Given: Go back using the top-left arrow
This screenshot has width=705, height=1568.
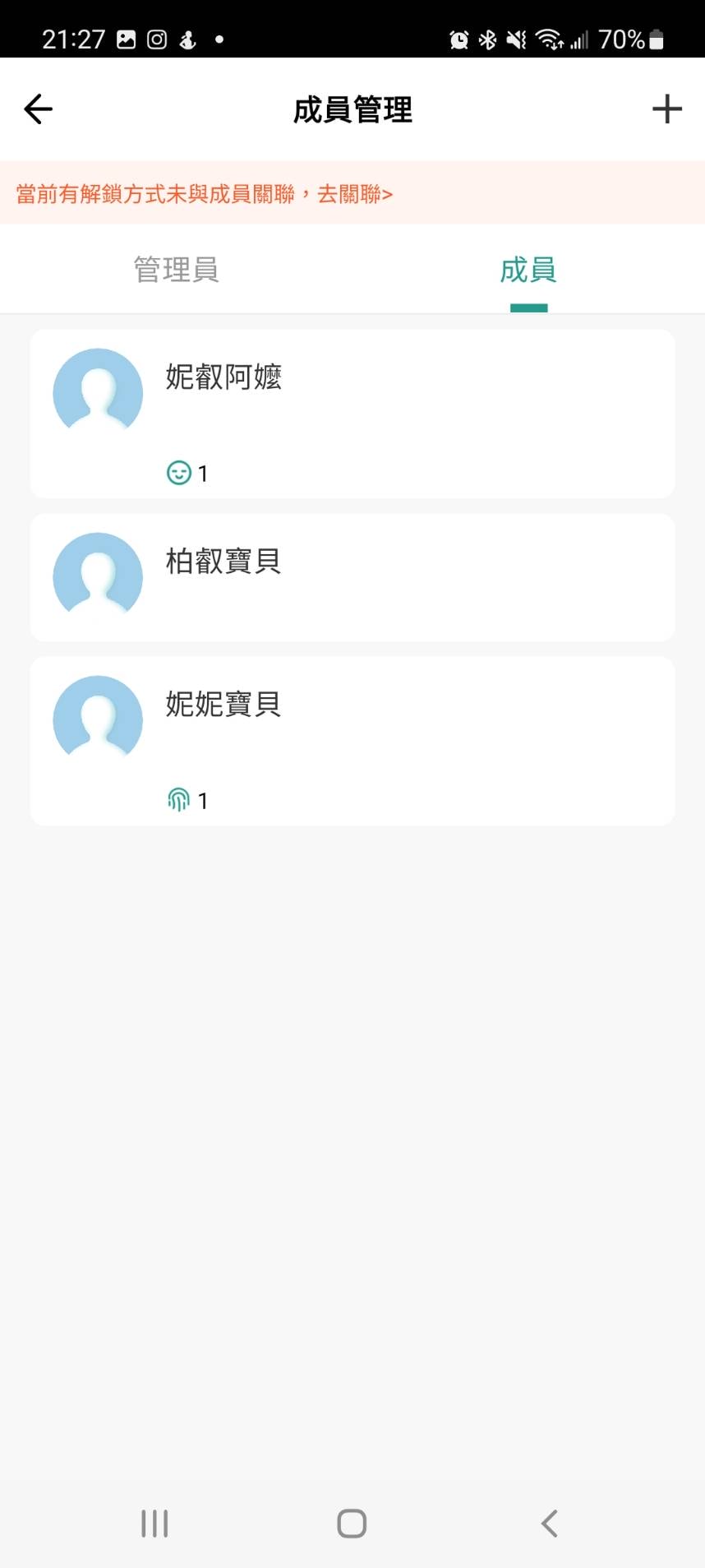Looking at the screenshot, I should (x=39, y=109).
